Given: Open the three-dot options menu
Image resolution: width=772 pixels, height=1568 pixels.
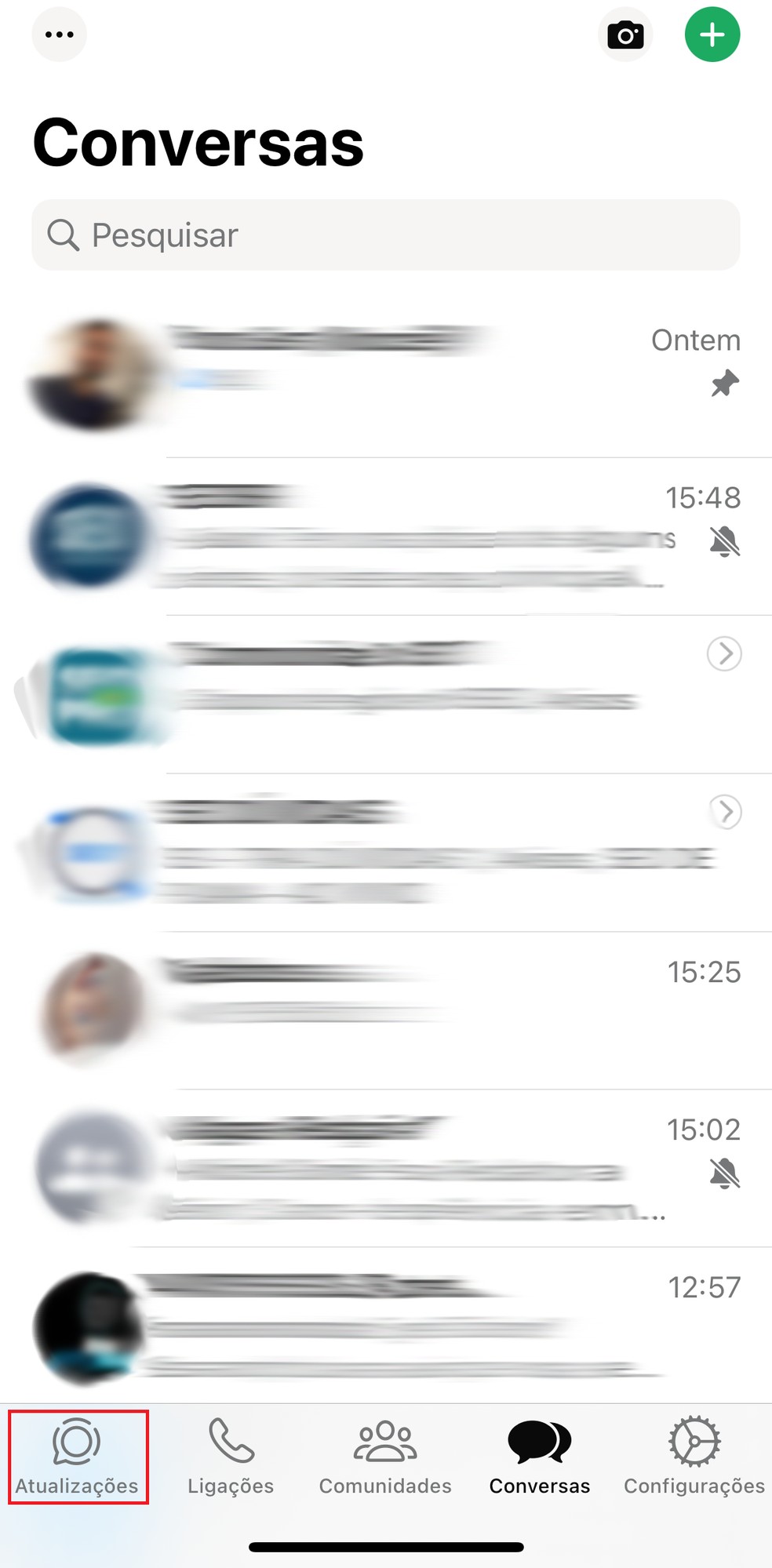Looking at the screenshot, I should [59, 35].
